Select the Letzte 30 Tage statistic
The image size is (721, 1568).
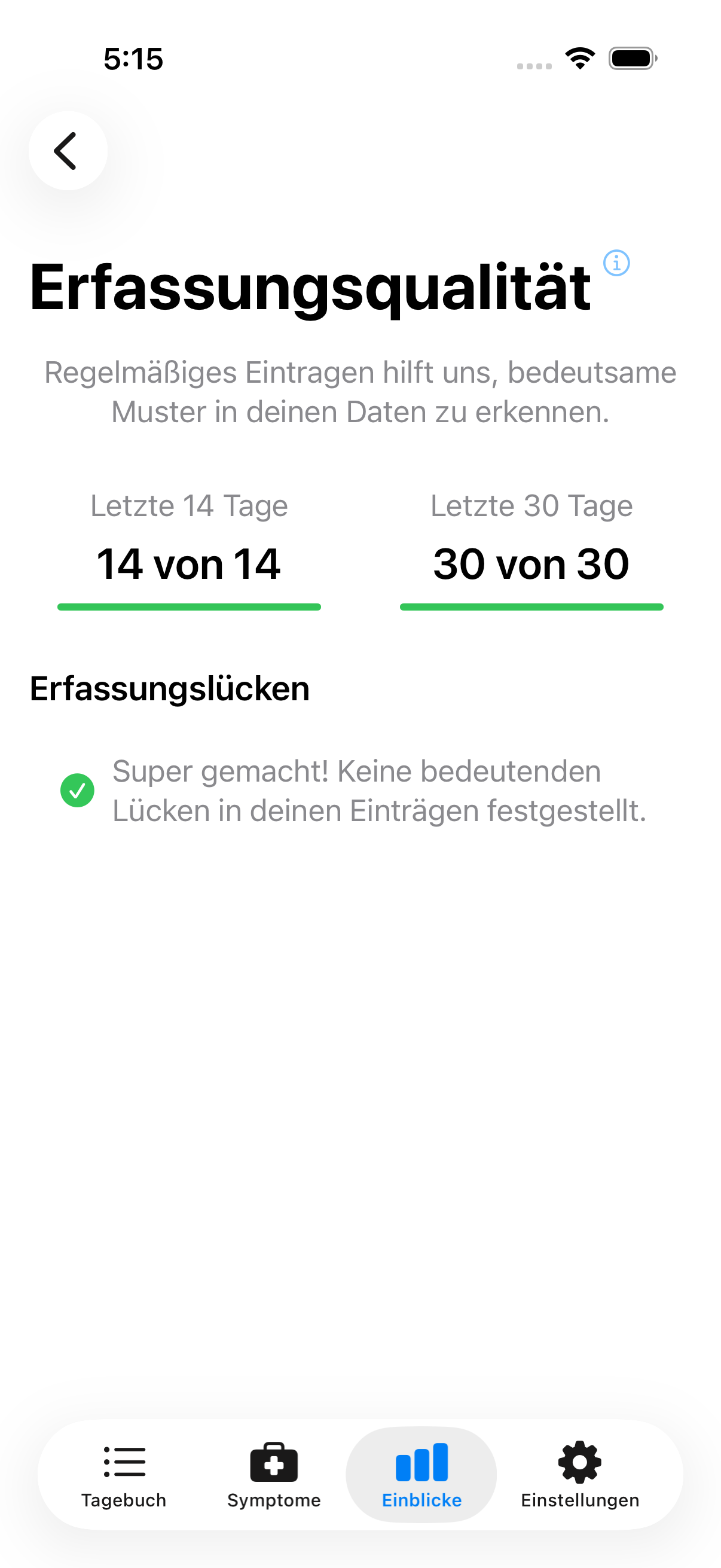(531, 505)
